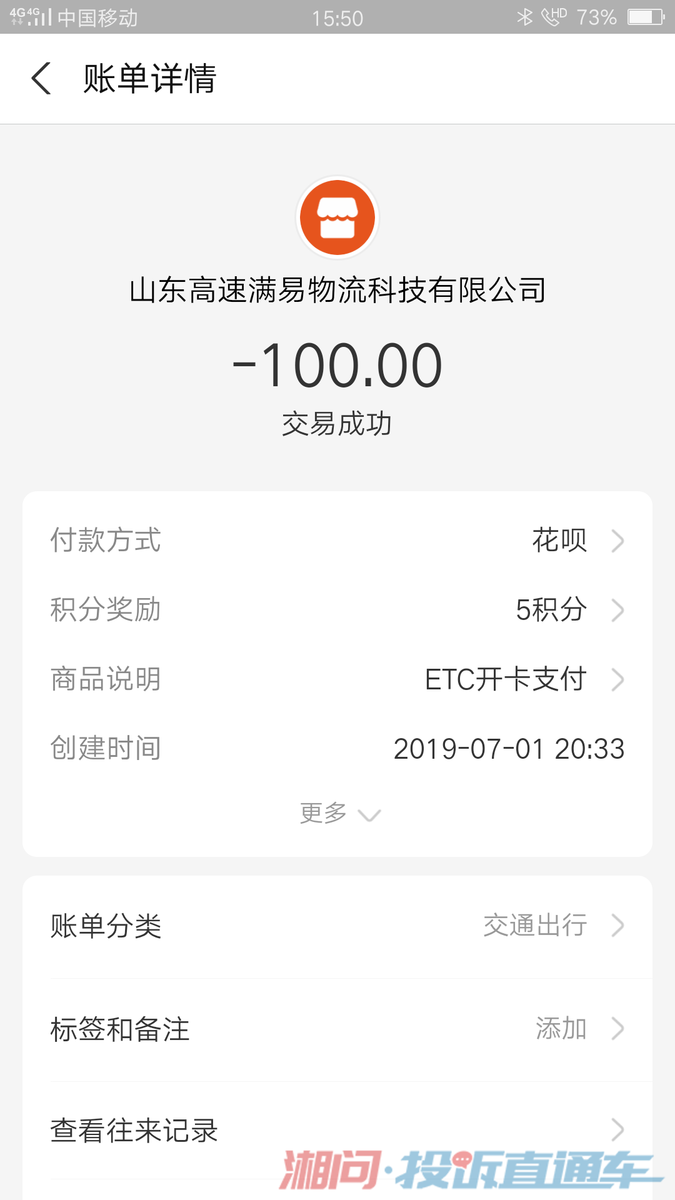Open the 付款方式 花呗 row
Image resolution: width=675 pixels, height=1200 pixels.
coord(337,541)
